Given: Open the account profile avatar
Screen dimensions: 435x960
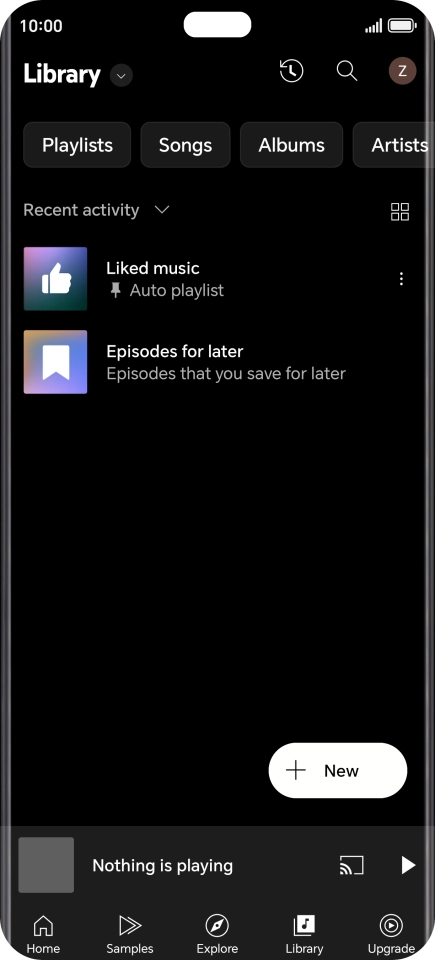Looking at the screenshot, I should (403, 71).
